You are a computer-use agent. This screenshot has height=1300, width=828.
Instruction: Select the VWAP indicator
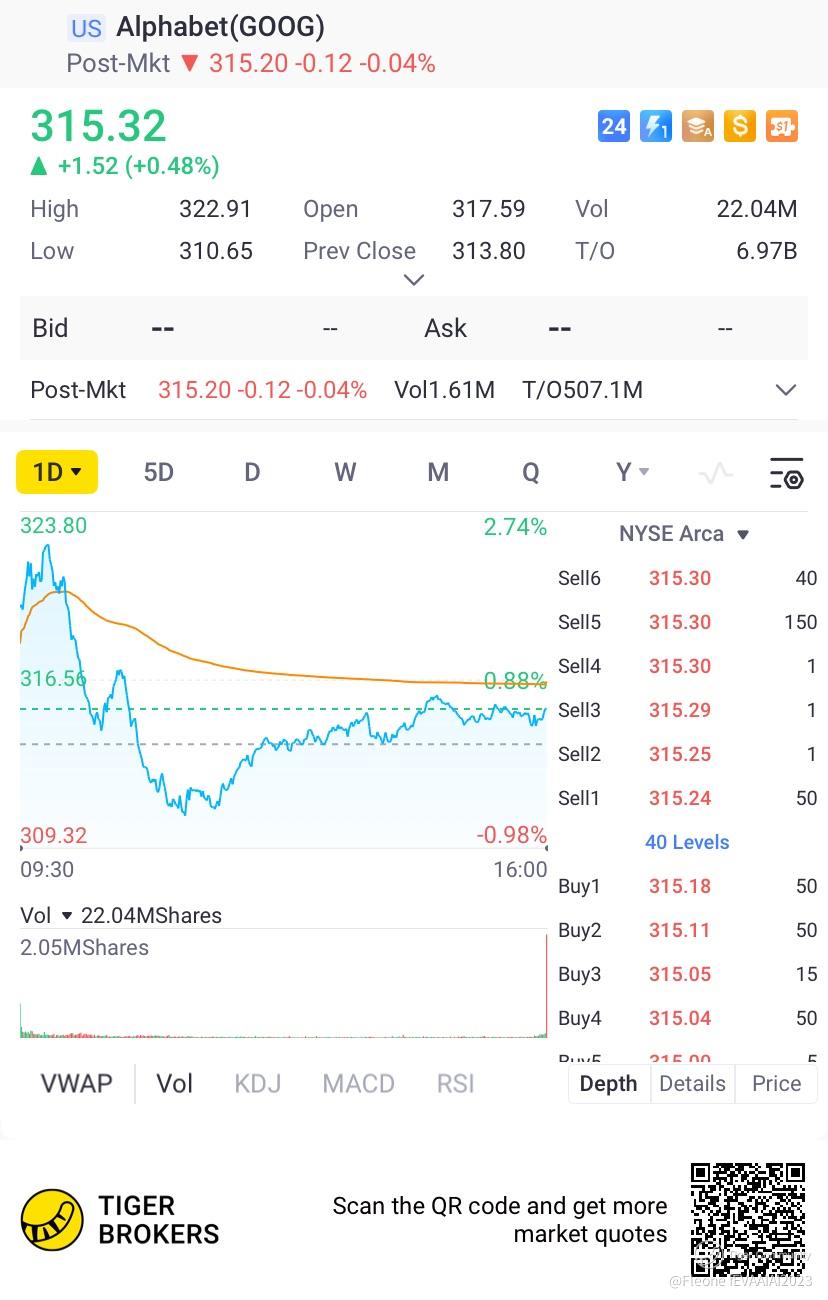pyautogui.click(x=76, y=1083)
